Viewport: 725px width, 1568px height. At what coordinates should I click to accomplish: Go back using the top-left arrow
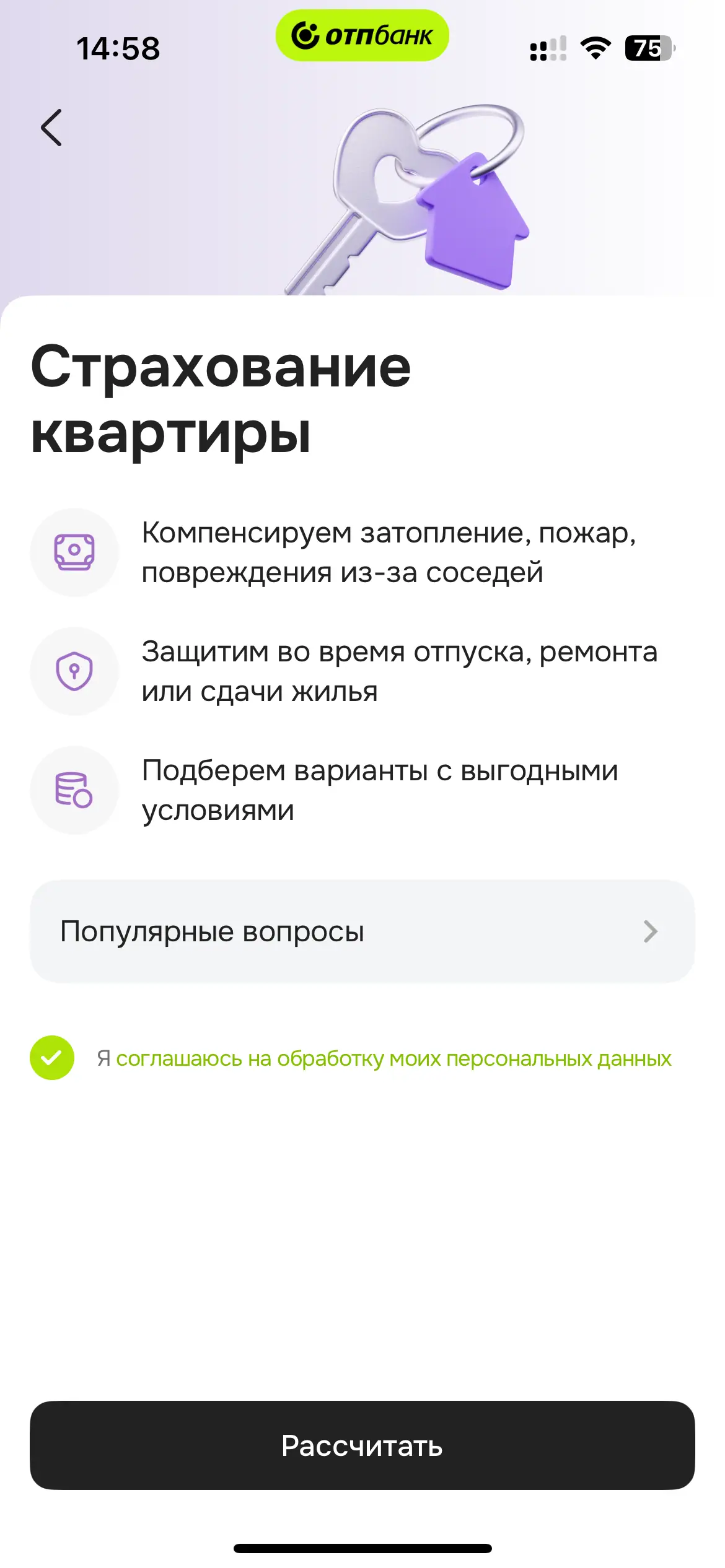(x=52, y=128)
